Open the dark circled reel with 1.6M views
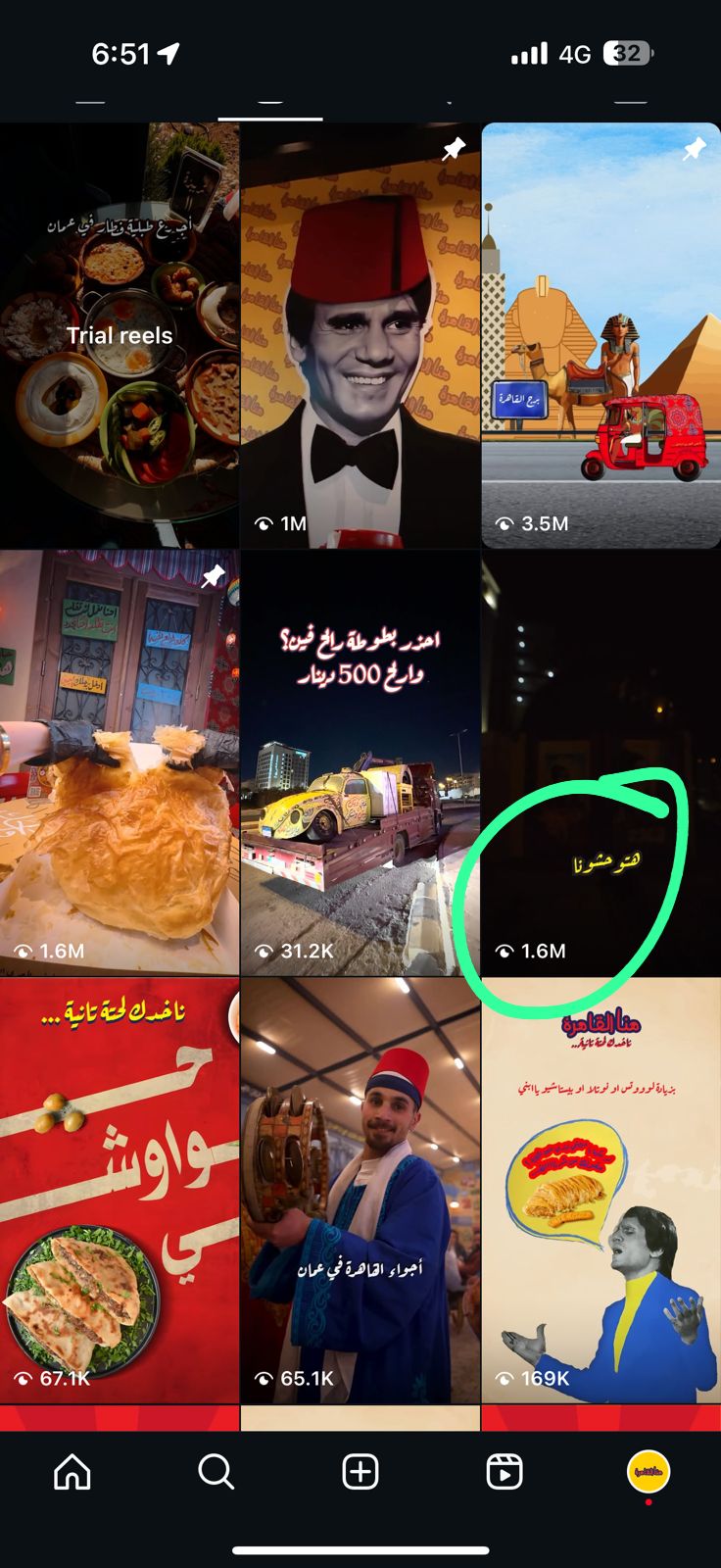The width and height of the screenshot is (721, 1568). 601,762
